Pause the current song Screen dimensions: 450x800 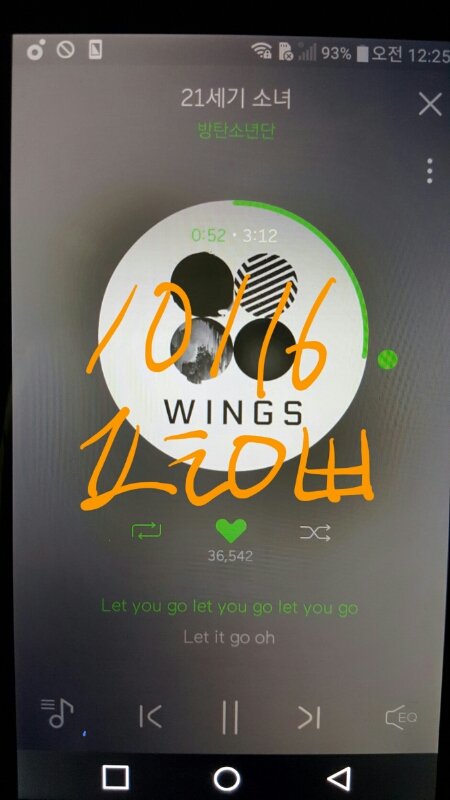[x=230, y=717]
